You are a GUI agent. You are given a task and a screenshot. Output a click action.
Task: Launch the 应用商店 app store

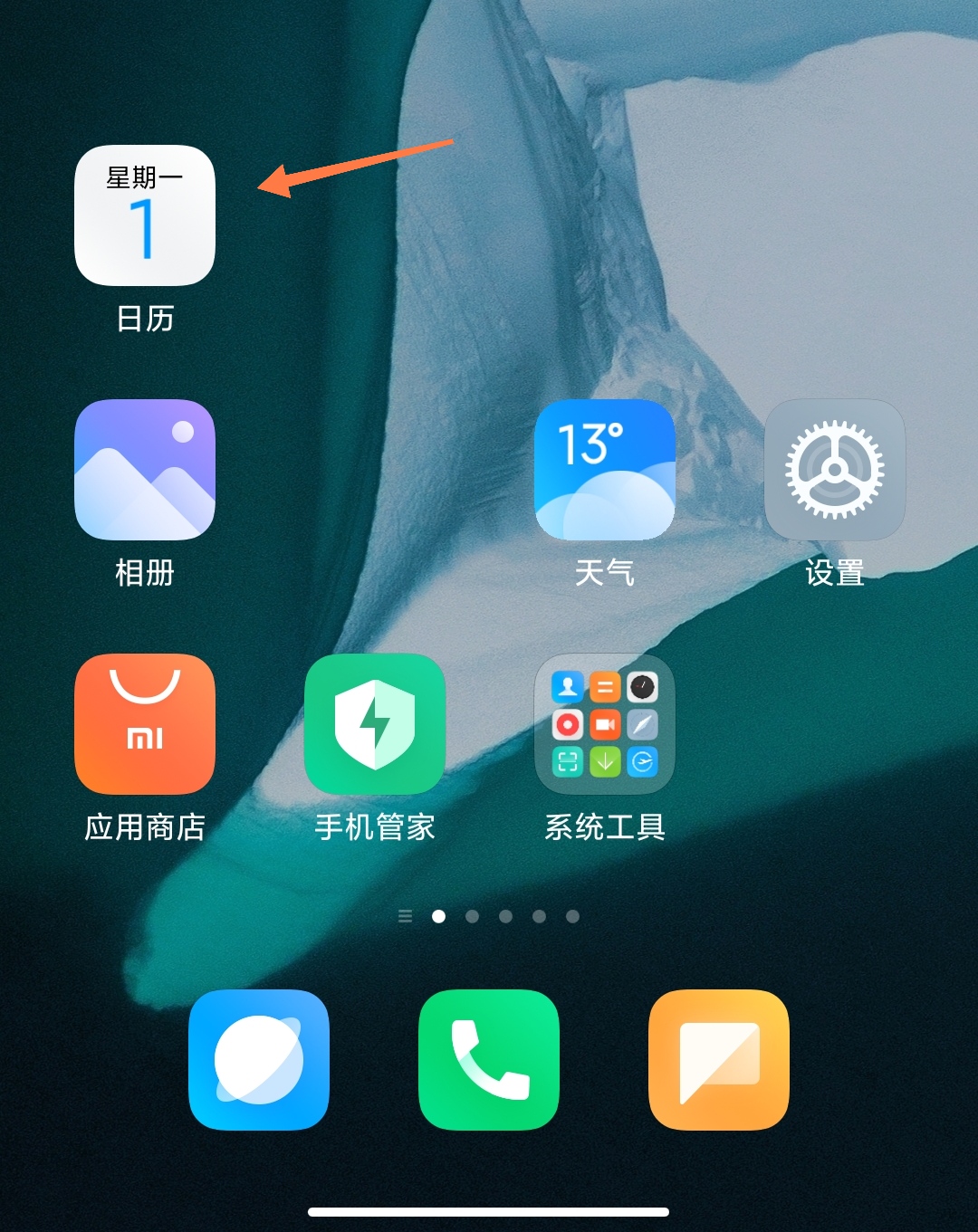click(145, 724)
